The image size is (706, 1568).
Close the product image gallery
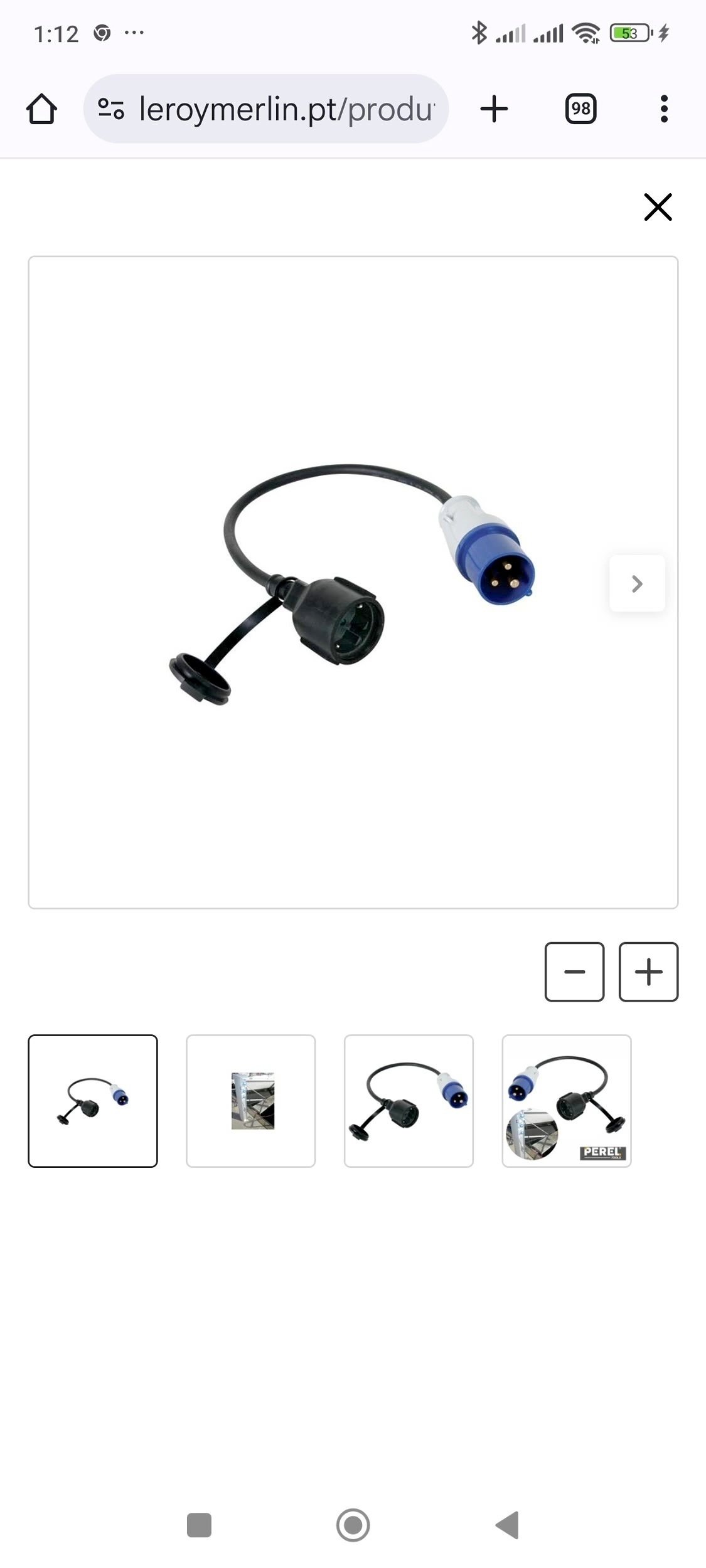[658, 207]
